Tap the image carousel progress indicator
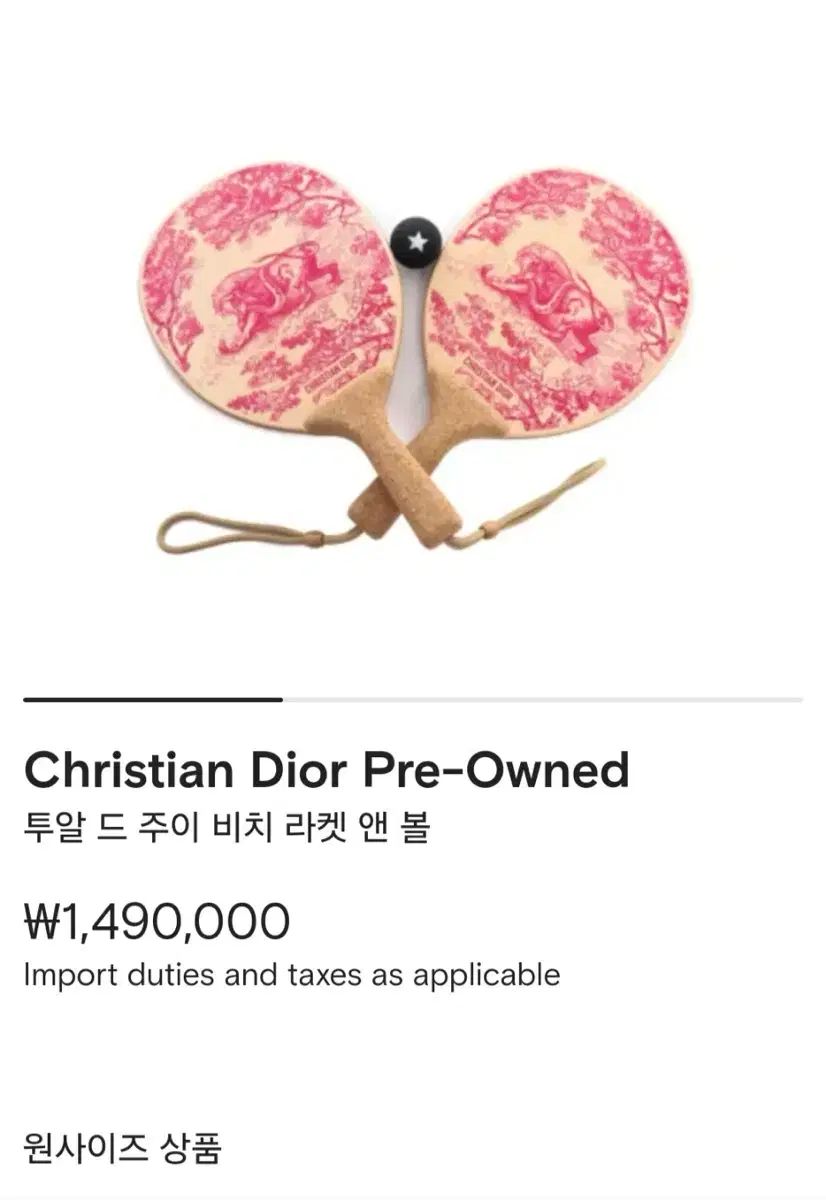 click(x=412, y=699)
